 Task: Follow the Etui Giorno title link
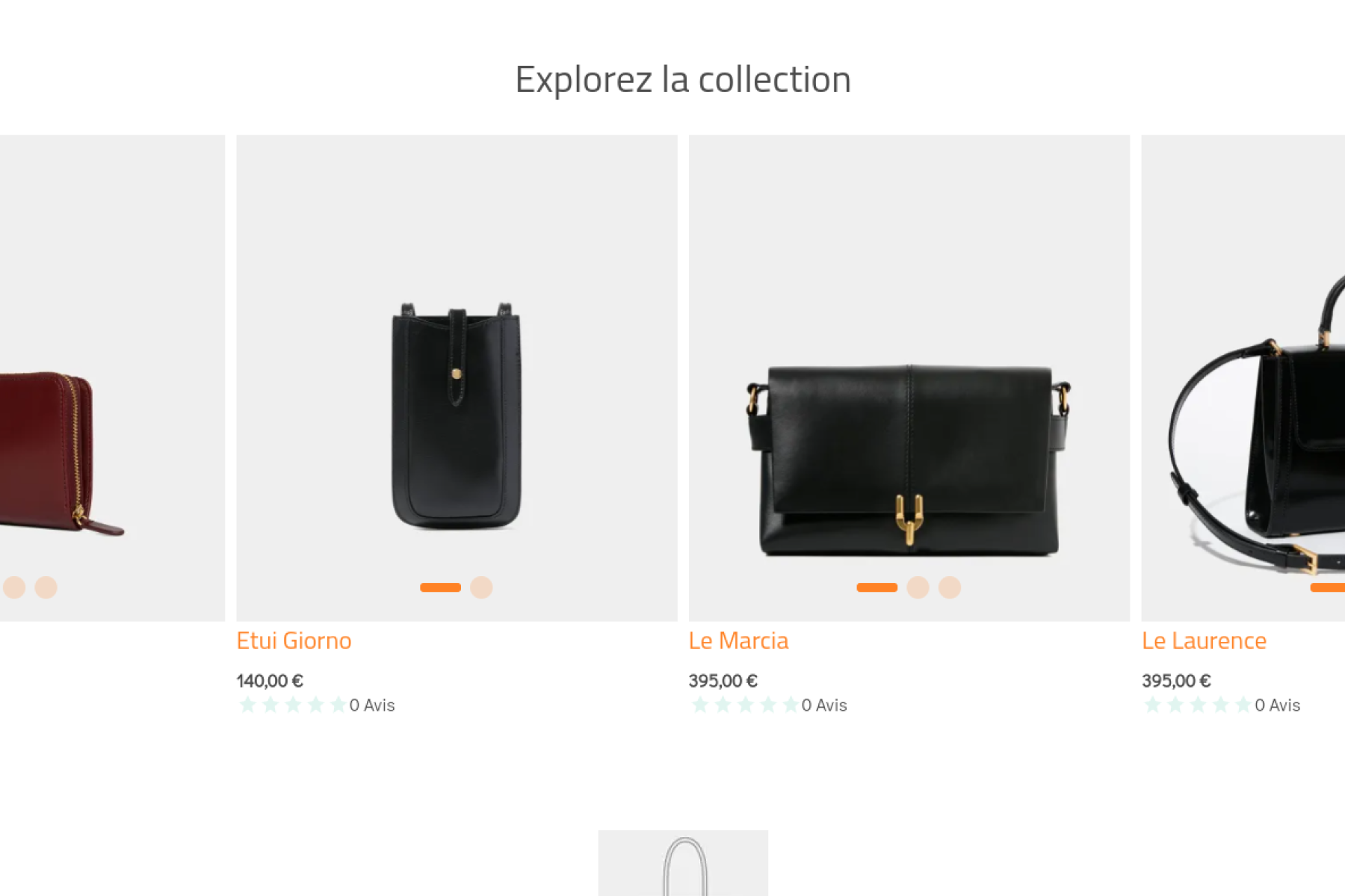click(x=294, y=640)
